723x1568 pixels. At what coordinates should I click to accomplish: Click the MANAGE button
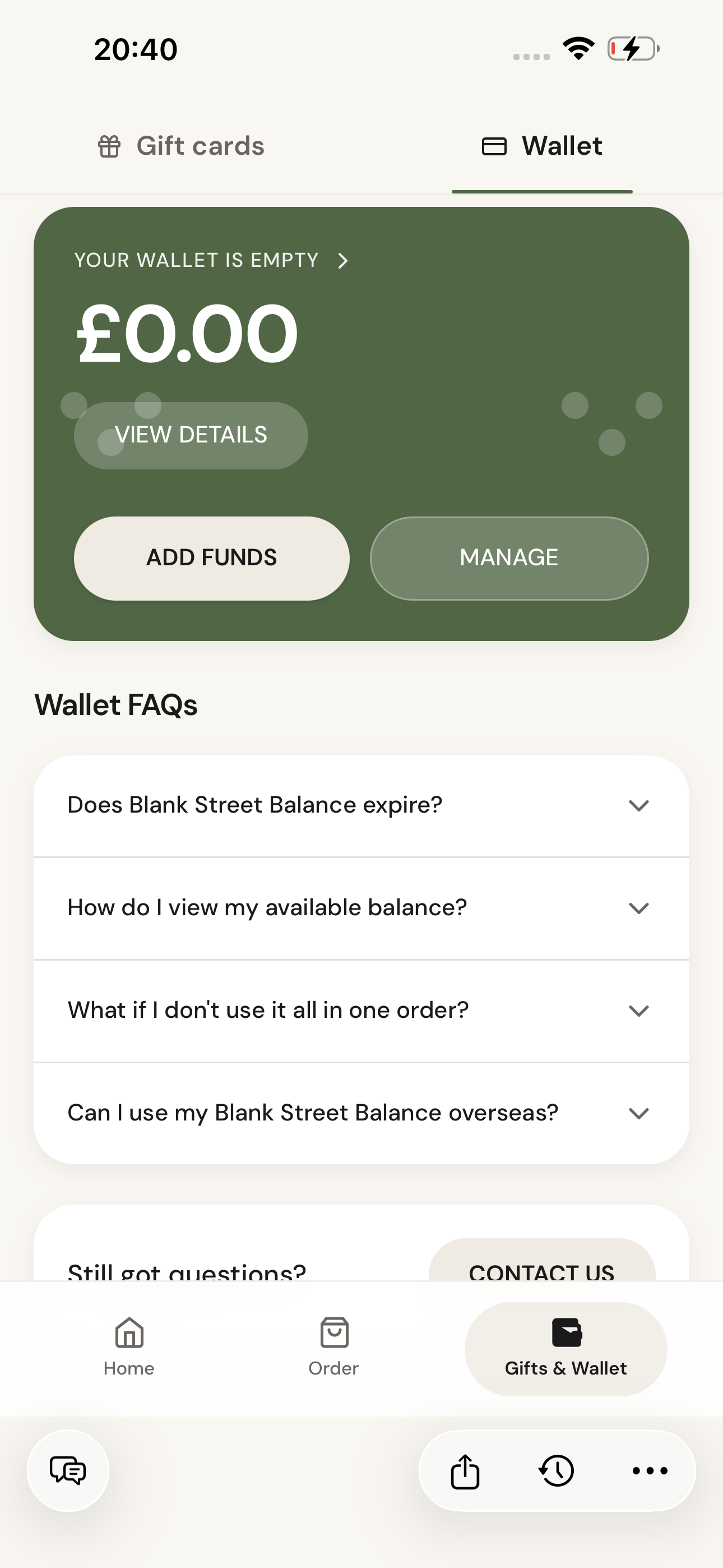[509, 557]
